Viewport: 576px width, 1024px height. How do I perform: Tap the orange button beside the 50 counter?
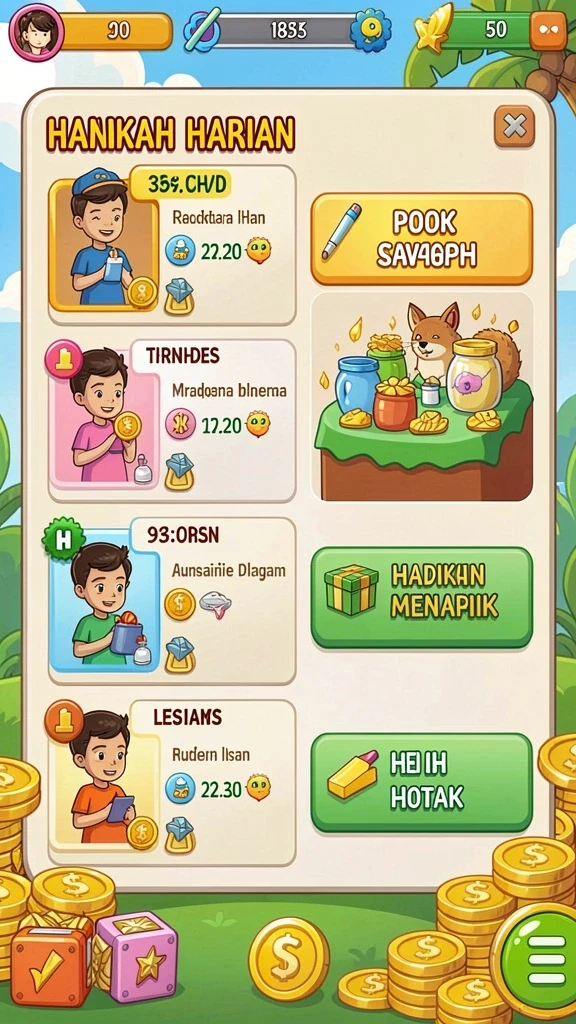[548, 31]
